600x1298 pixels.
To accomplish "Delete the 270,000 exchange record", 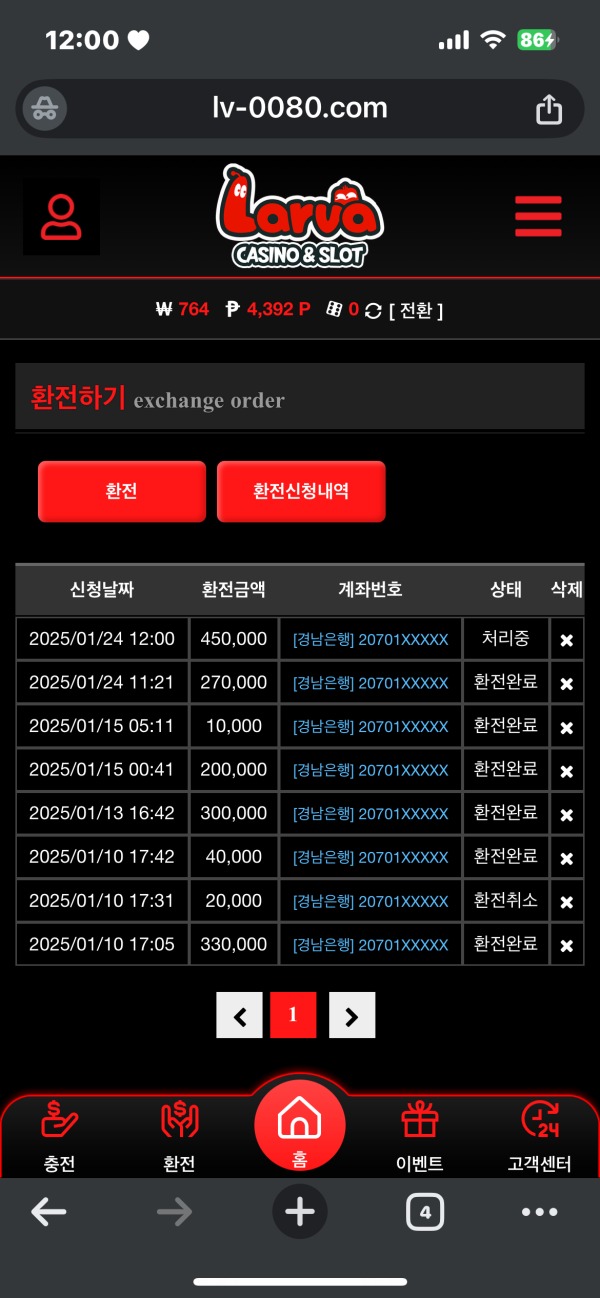I will click(566, 684).
